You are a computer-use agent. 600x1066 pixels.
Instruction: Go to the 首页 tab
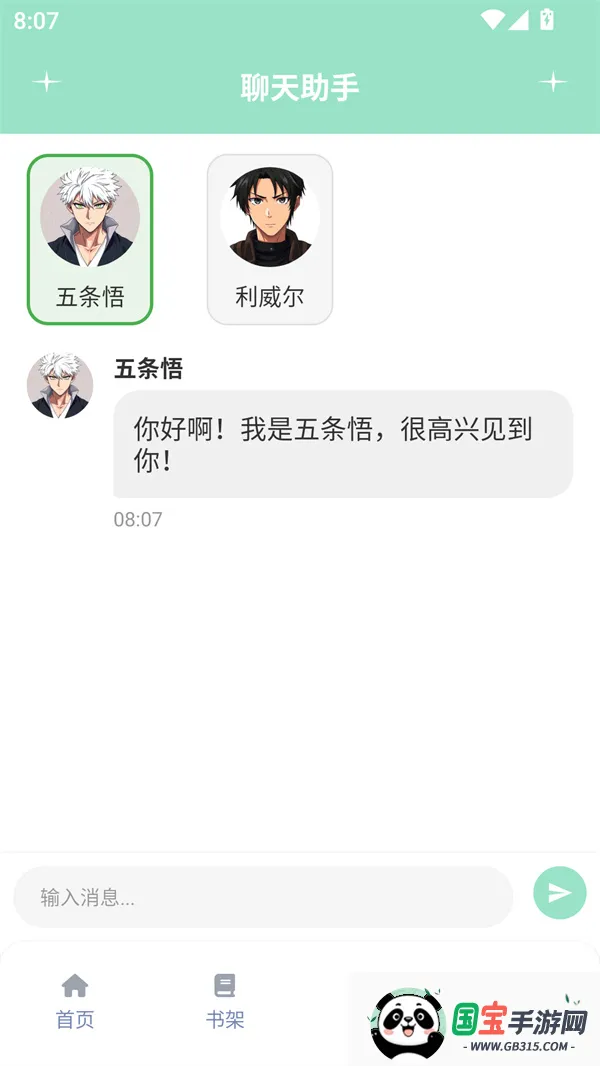click(75, 1001)
